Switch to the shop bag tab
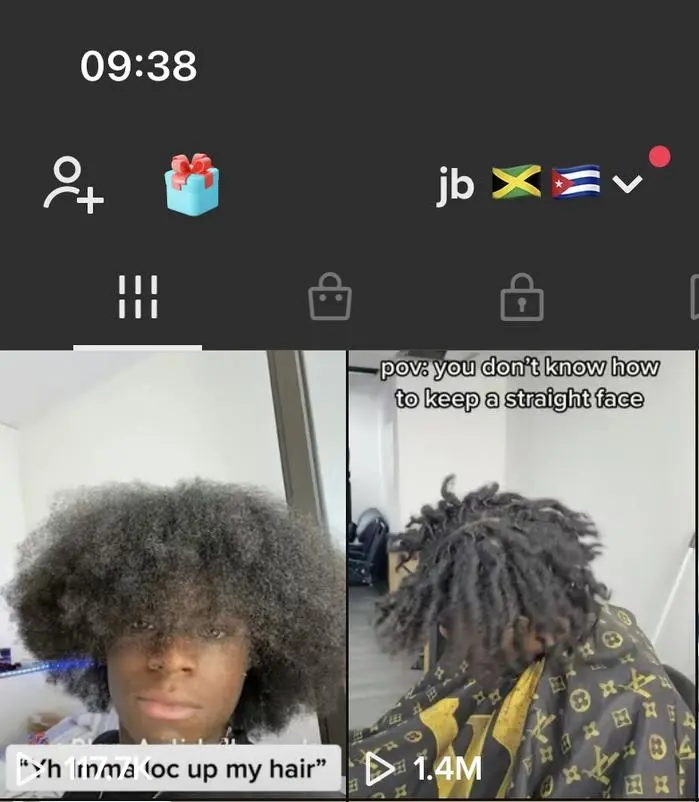The height and width of the screenshot is (802, 699). (x=329, y=298)
